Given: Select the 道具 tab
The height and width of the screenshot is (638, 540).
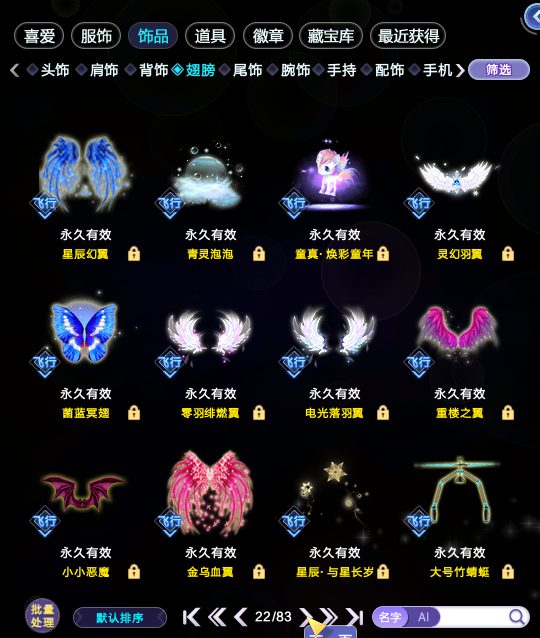Looking at the screenshot, I should pos(210,36).
